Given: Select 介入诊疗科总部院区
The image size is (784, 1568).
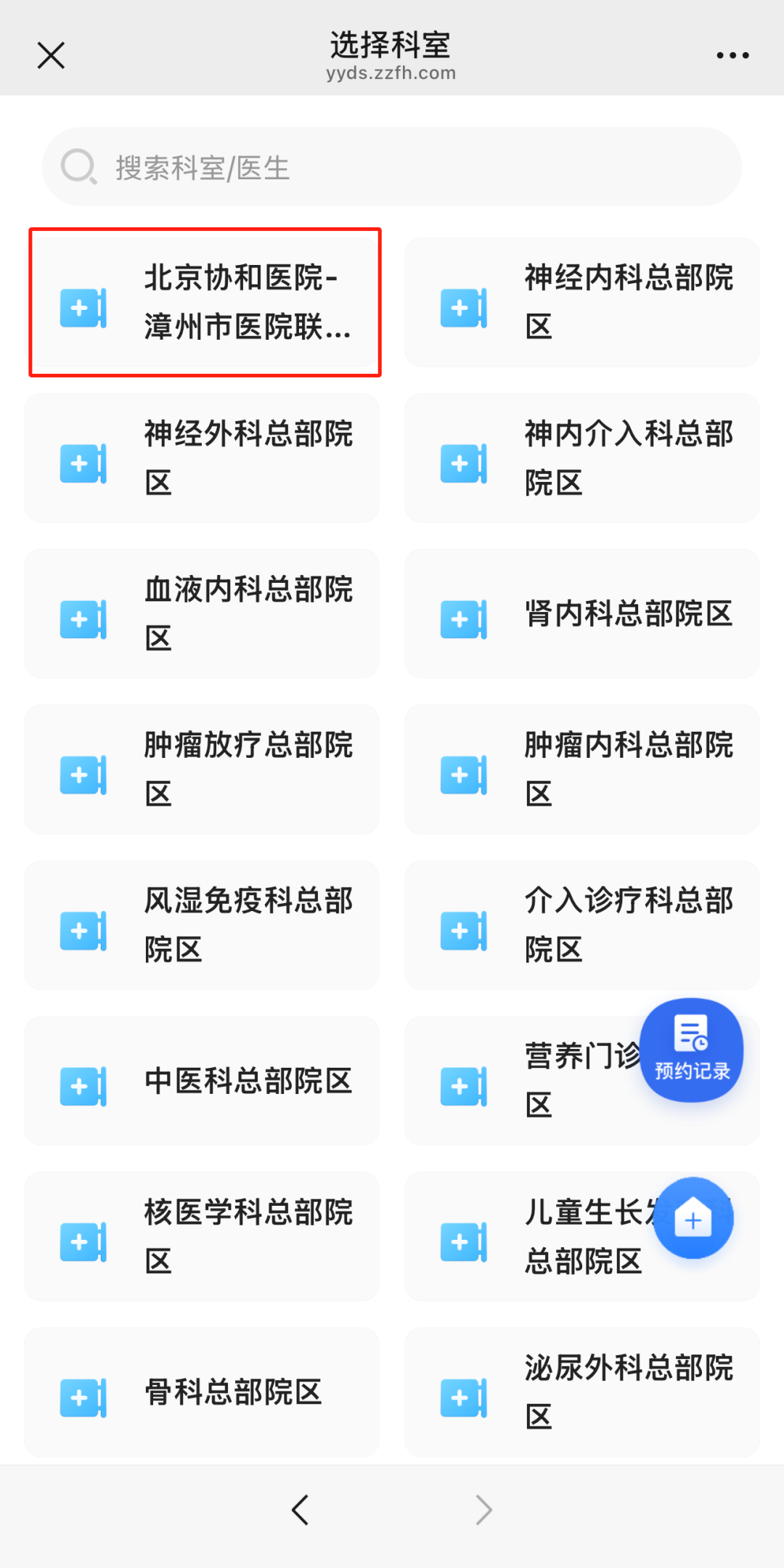Looking at the screenshot, I should [x=582, y=926].
